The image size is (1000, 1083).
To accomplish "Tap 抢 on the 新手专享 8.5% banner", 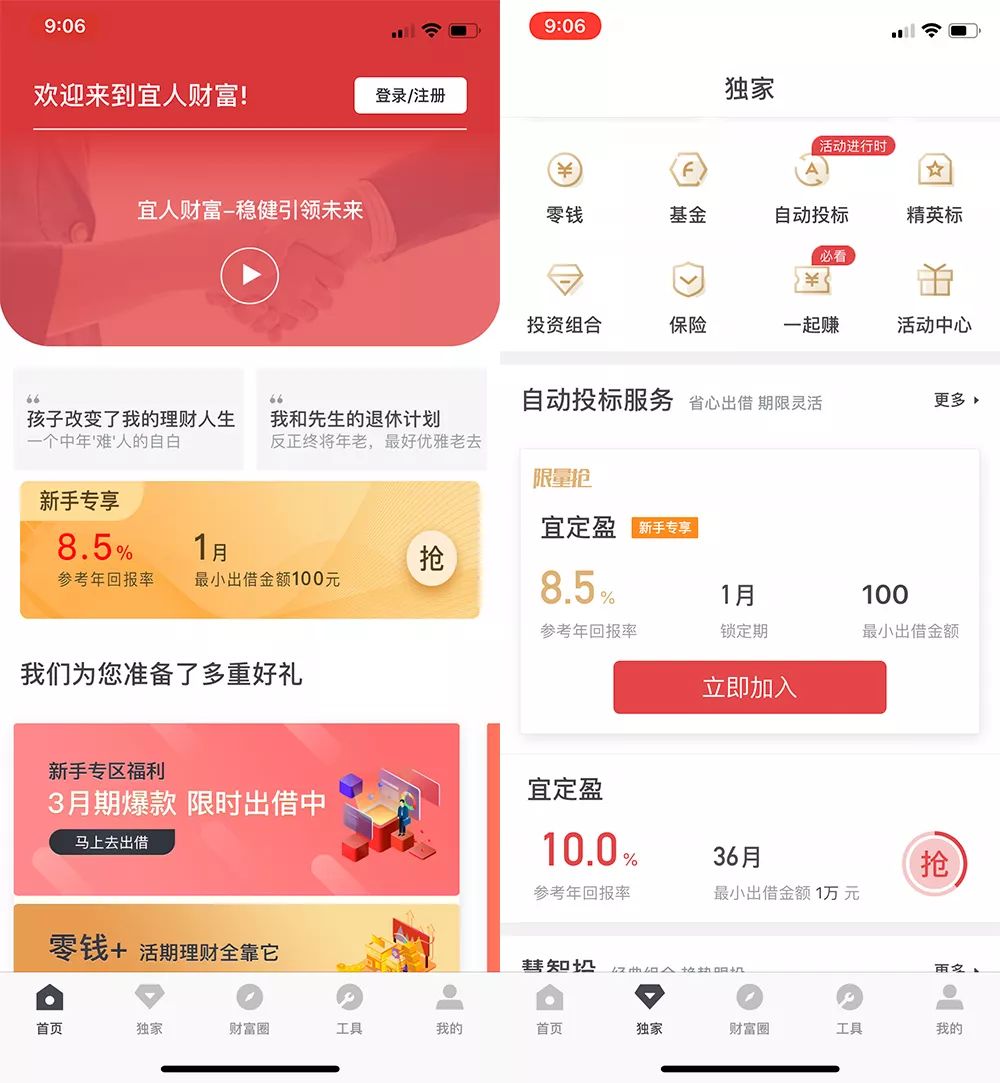I will pyautogui.click(x=431, y=558).
